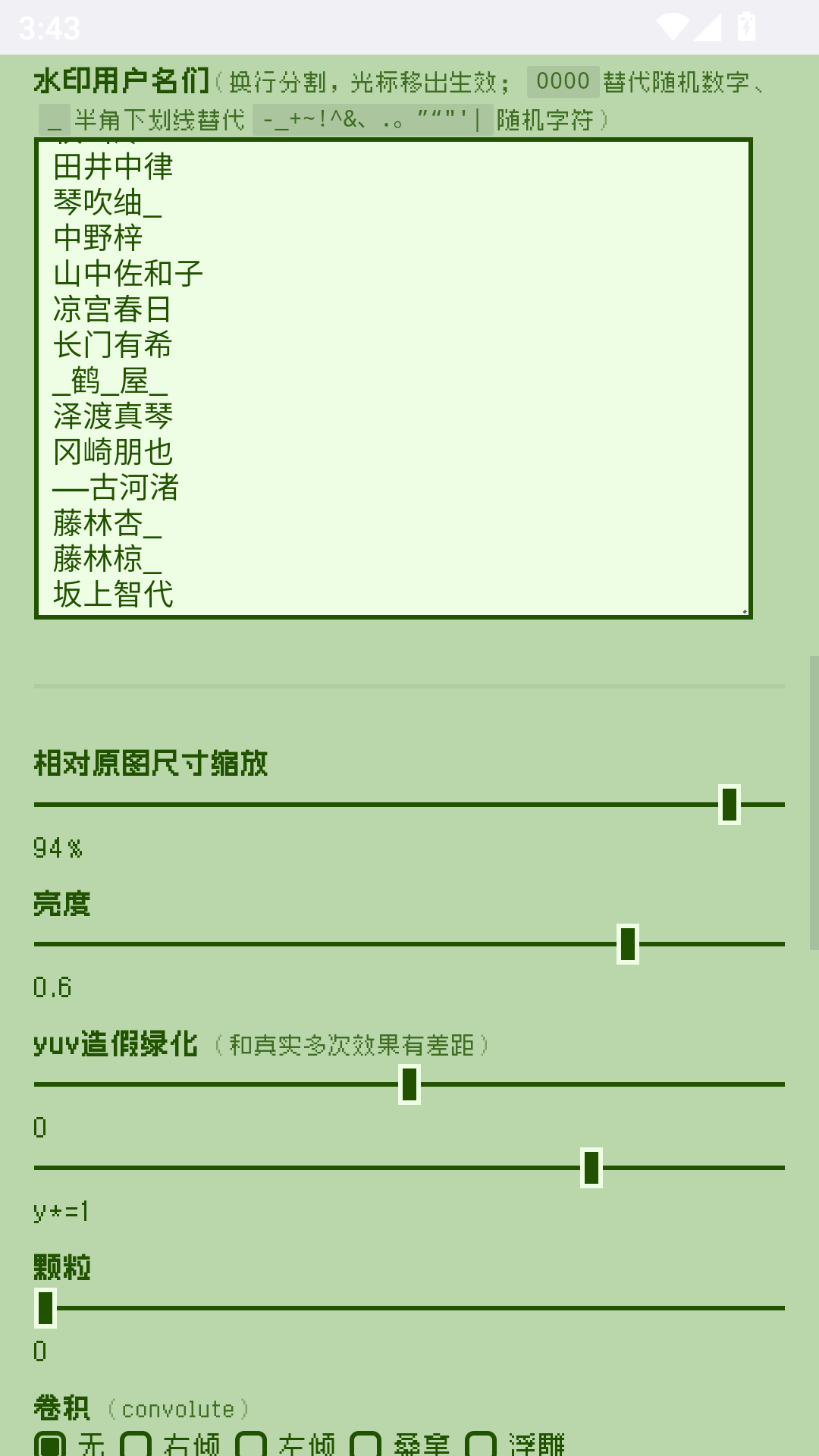Click the 亮度 slider handle

(x=628, y=944)
